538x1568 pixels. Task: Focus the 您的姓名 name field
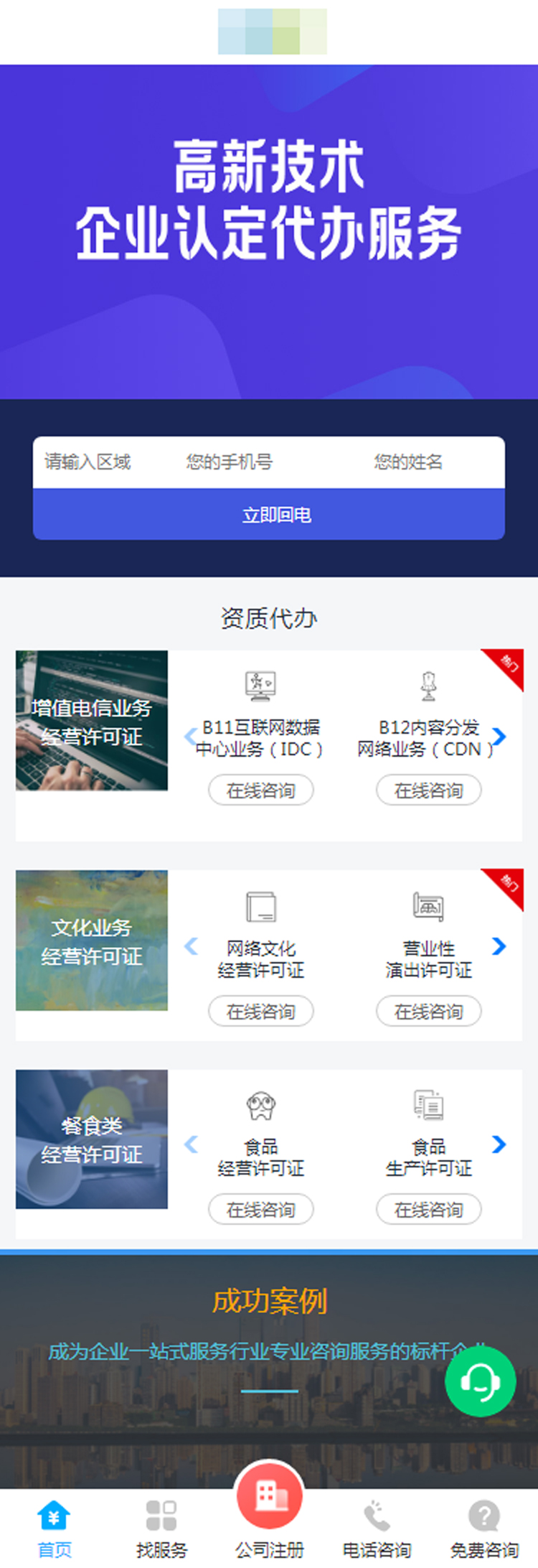[407, 462]
